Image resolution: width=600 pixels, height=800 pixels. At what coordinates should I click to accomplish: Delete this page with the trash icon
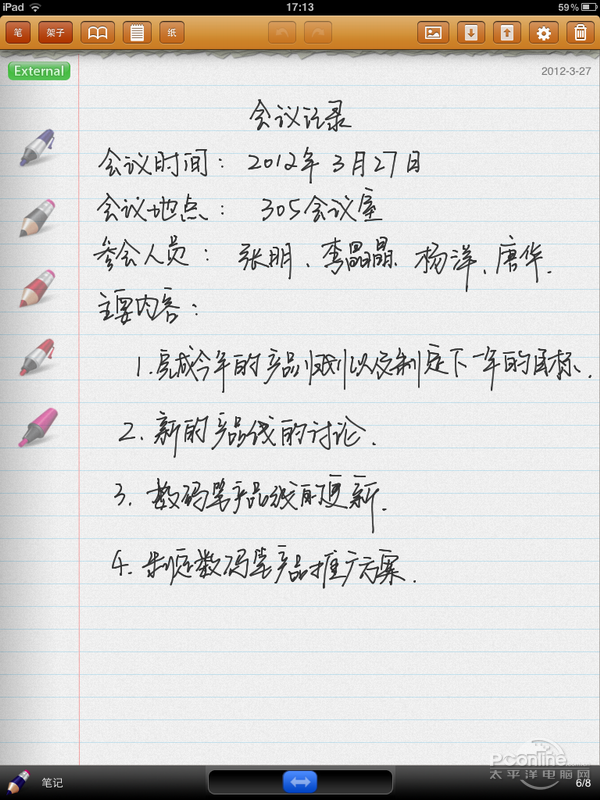pos(581,33)
